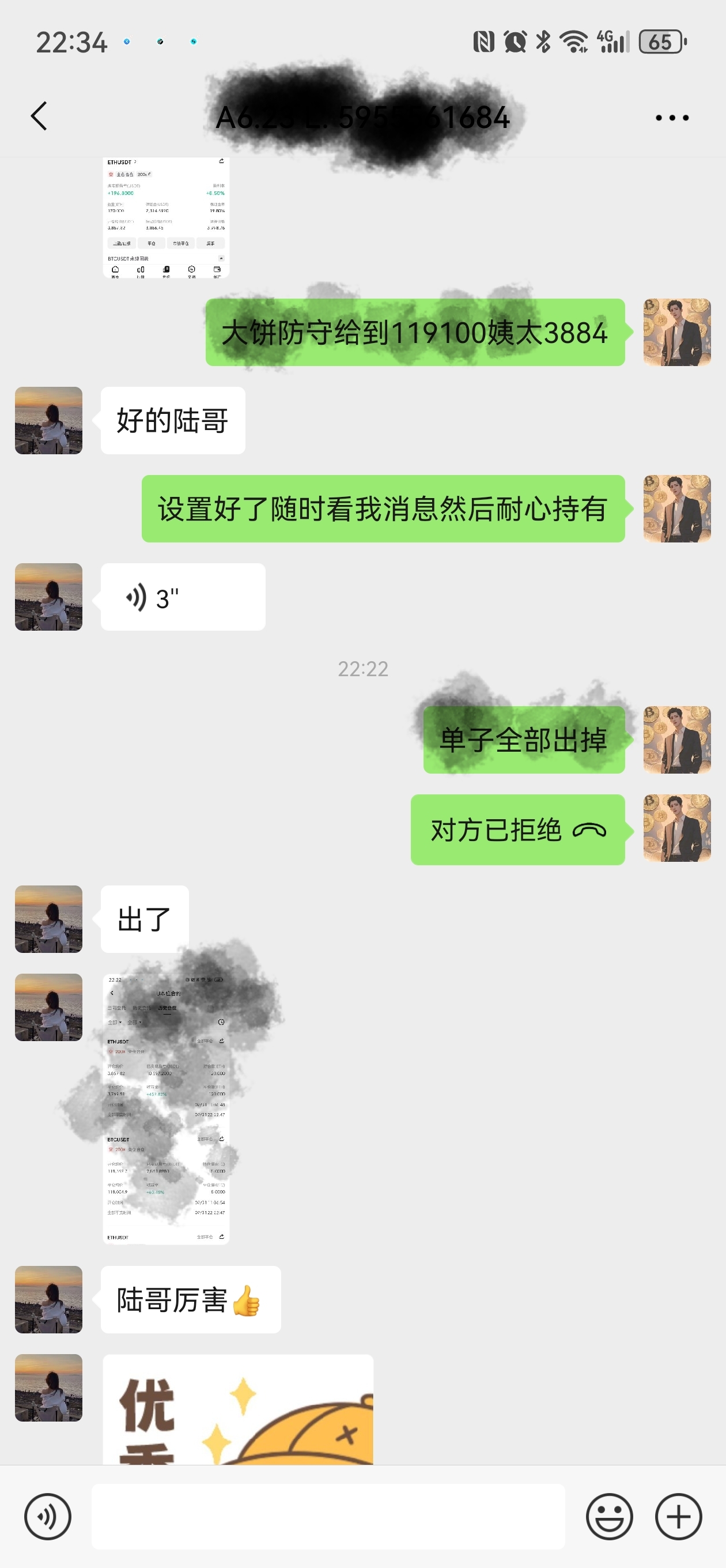Open the sender avatar beside '单子全部出掉'

[x=676, y=740]
